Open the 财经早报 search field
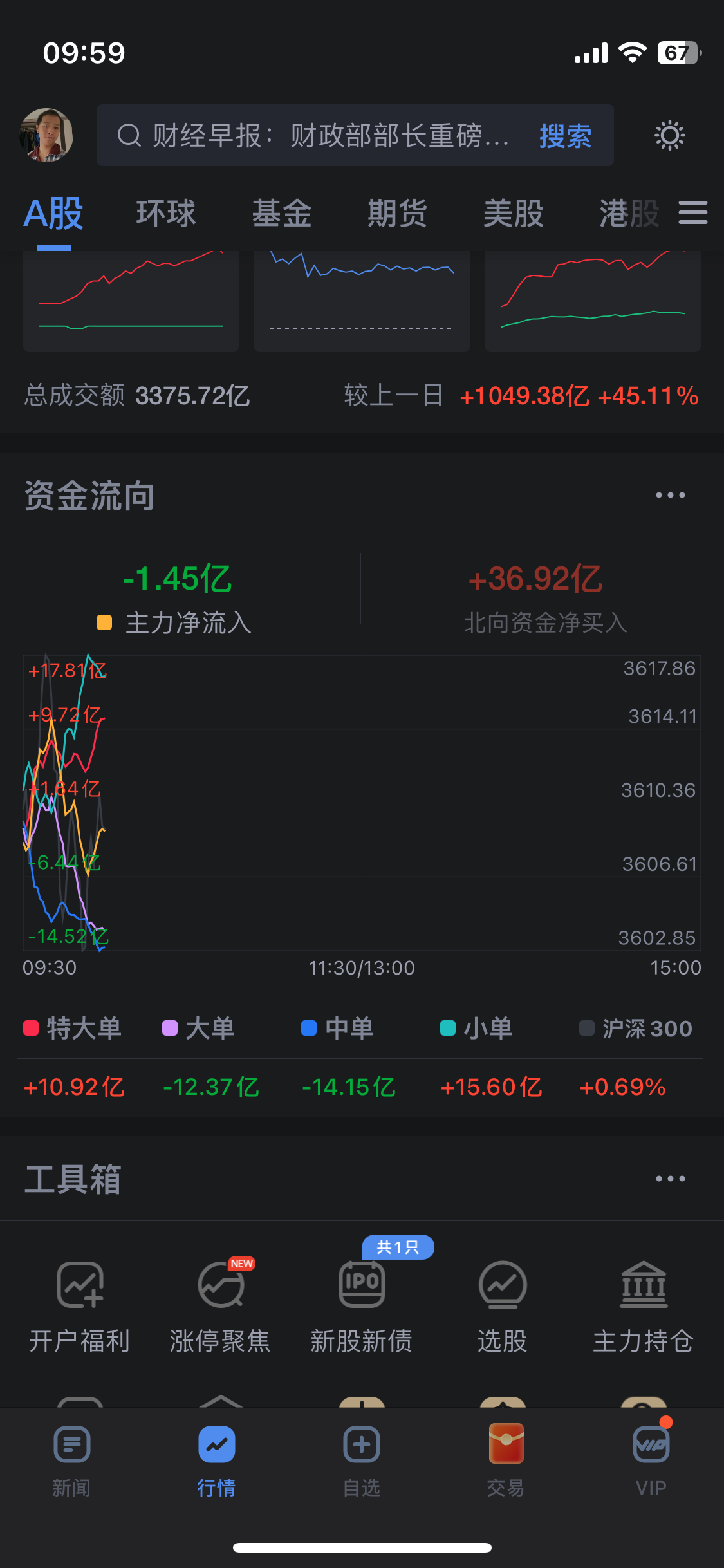This screenshot has height=1568, width=724. 355,135
